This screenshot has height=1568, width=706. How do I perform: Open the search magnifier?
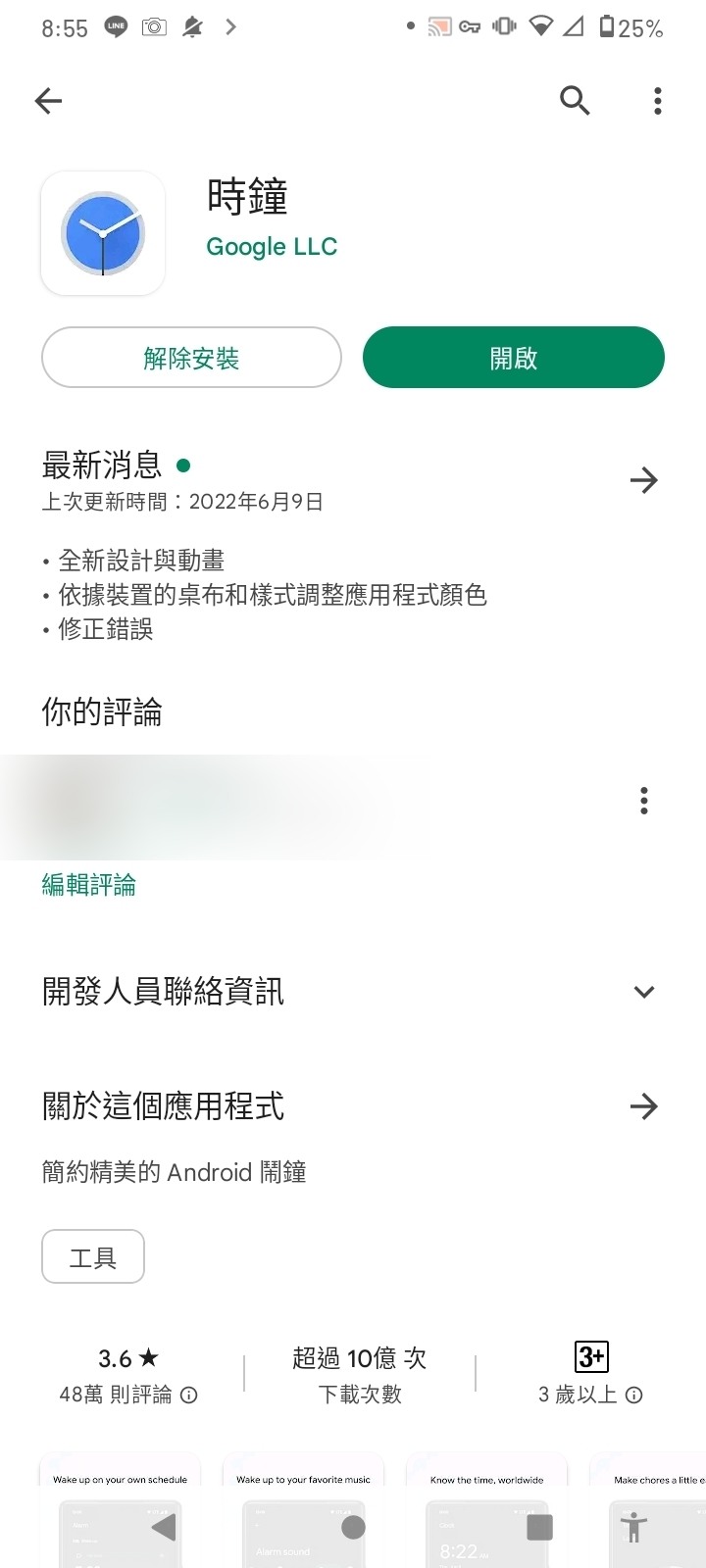[x=575, y=100]
